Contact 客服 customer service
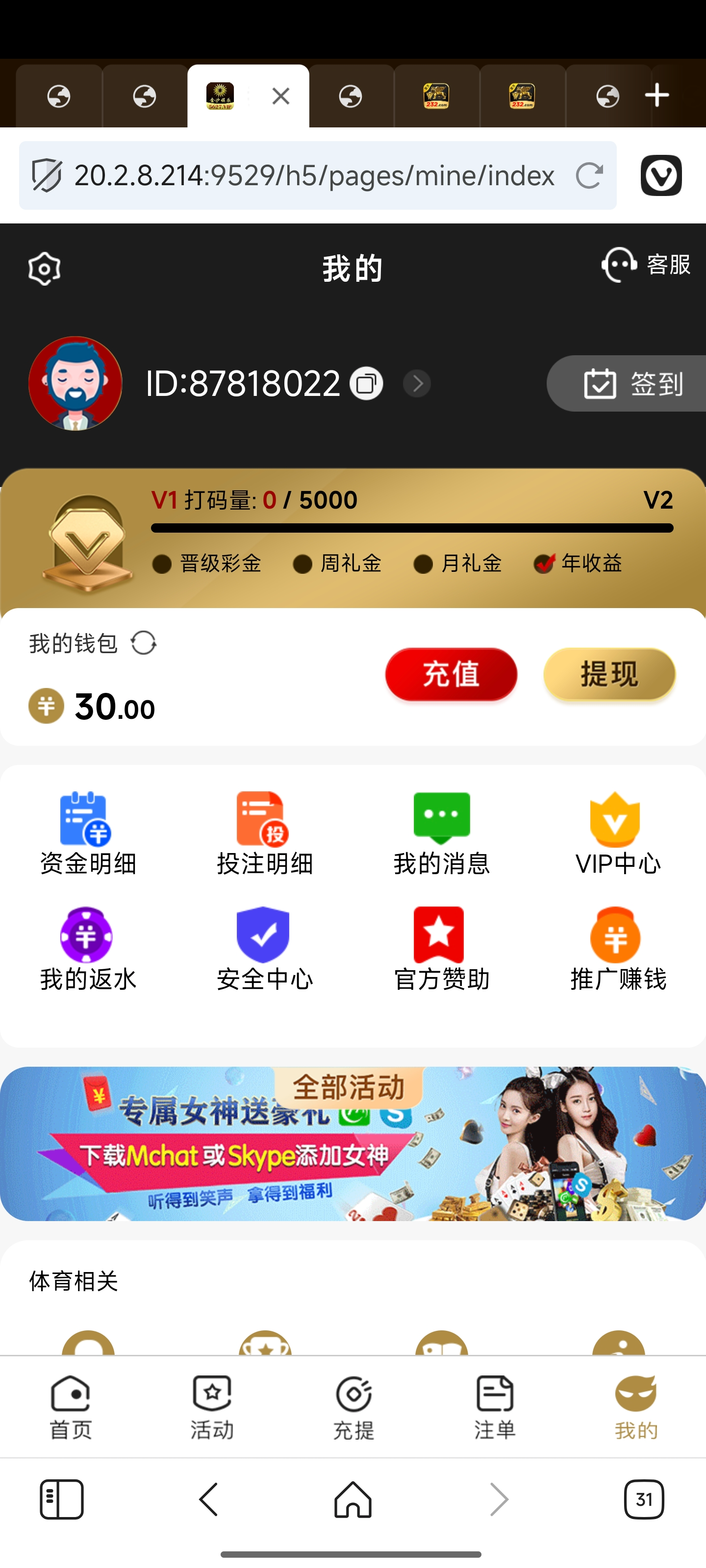 click(x=646, y=266)
